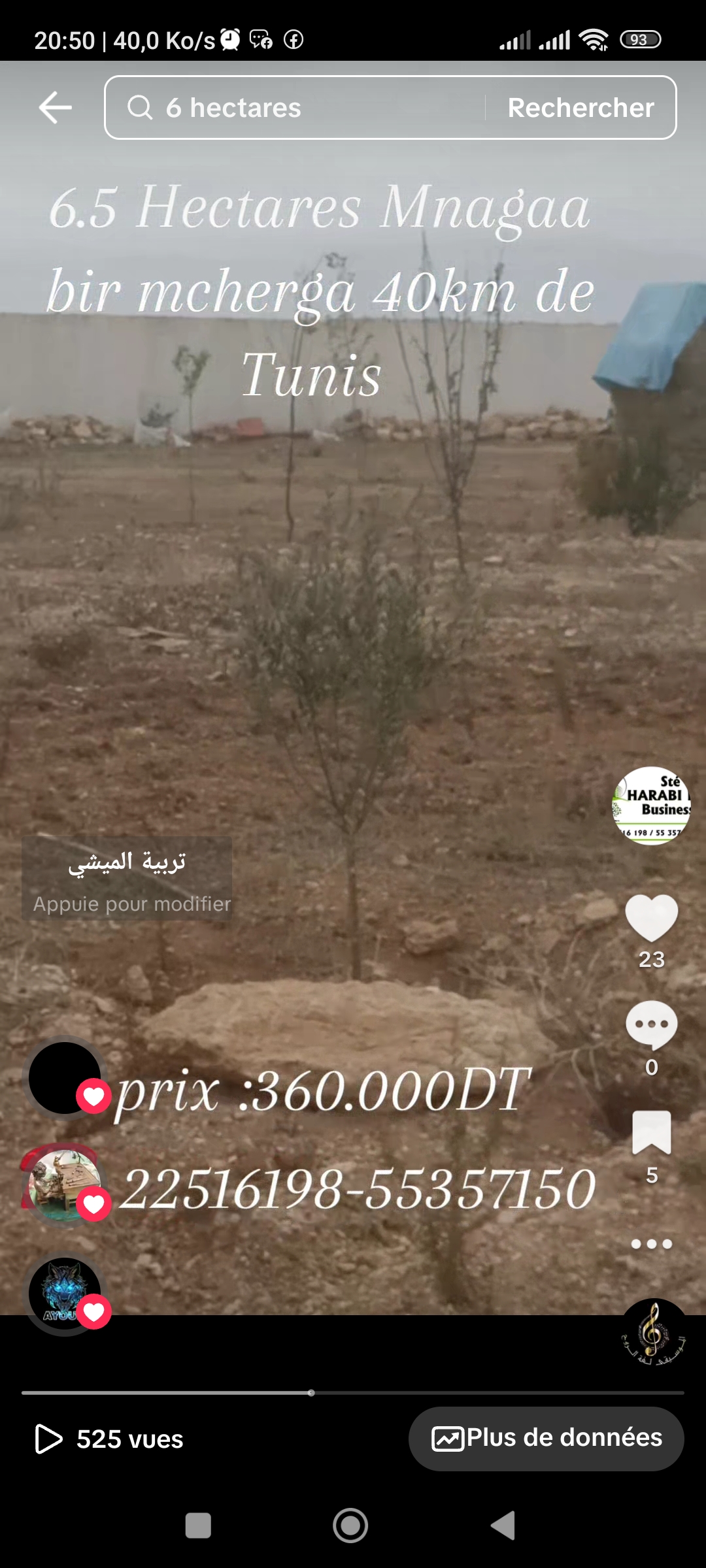This screenshot has width=706, height=1568.
Task: Return to the system home screen
Action: click(x=350, y=1526)
